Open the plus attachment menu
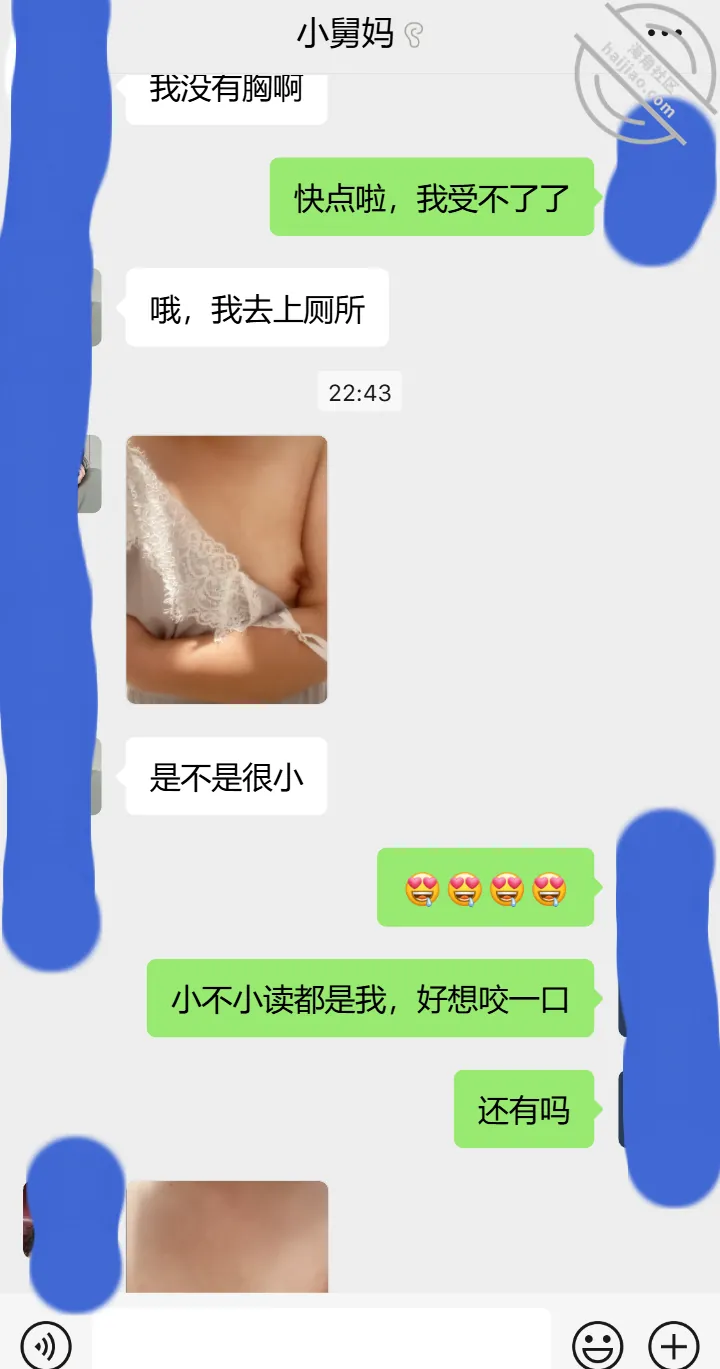Viewport: 720px width, 1369px height. click(674, 1343)
